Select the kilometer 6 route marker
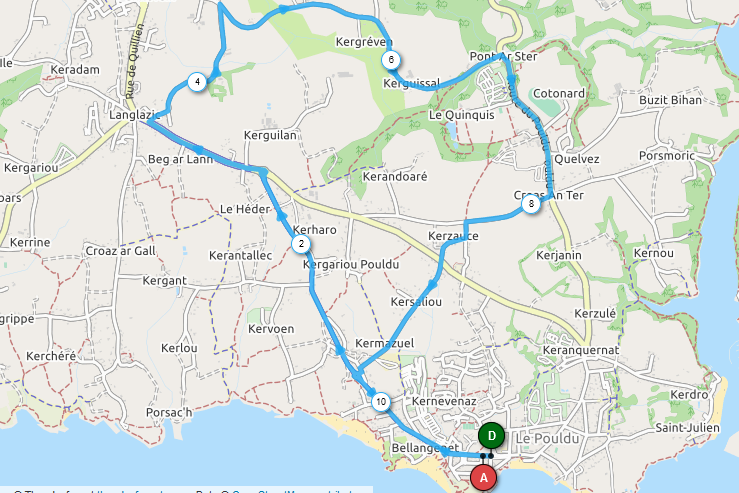The width and height of the screenshot is (739, 493). click(x=390, y=60)
